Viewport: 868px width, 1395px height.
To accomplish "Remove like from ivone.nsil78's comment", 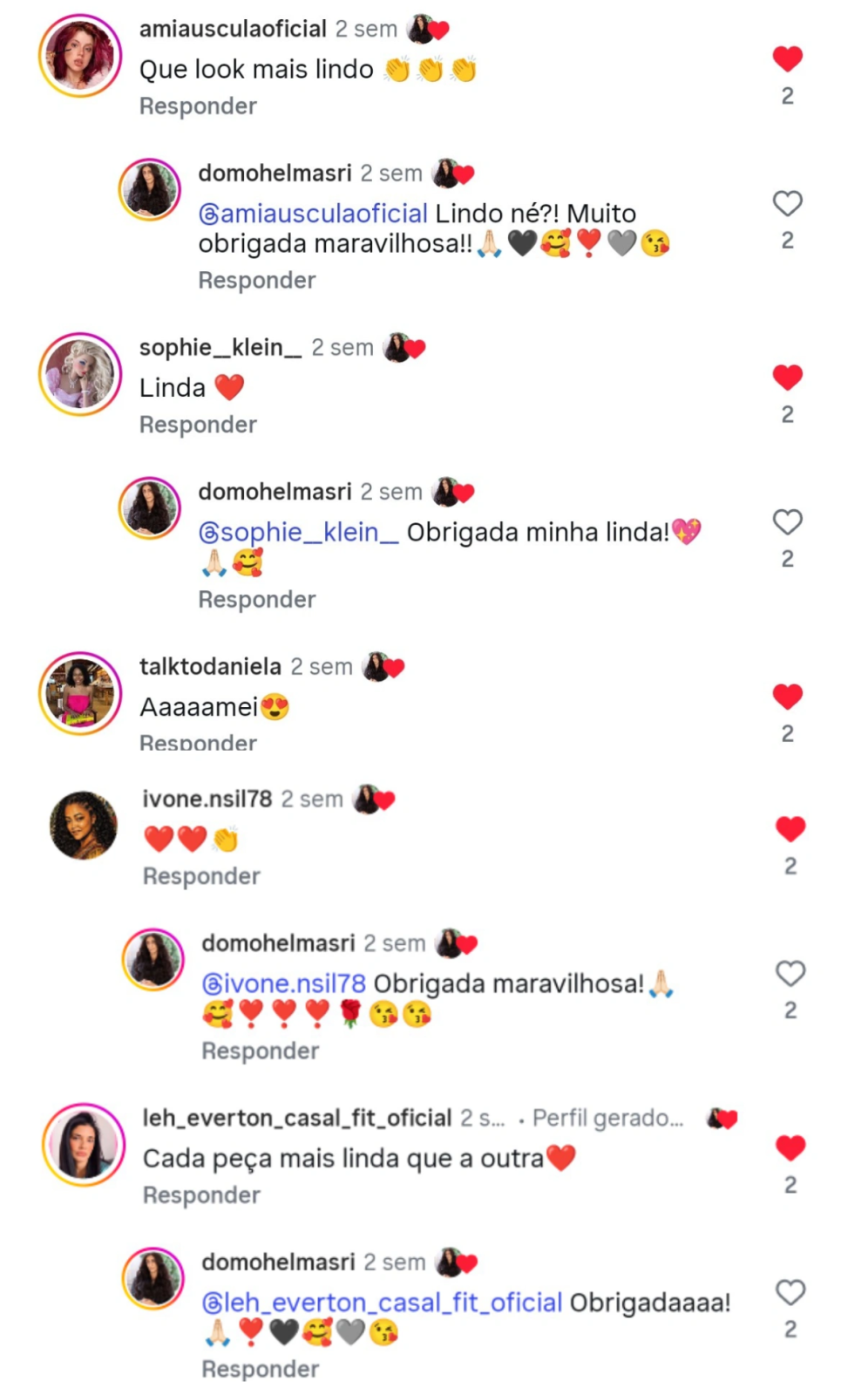I will [790, 828].
